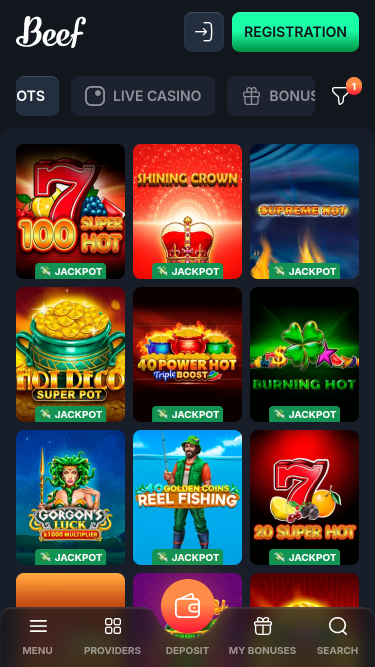Launch the 20 Super Hot game
The image size is (375, 667).
tap(304, 497)
